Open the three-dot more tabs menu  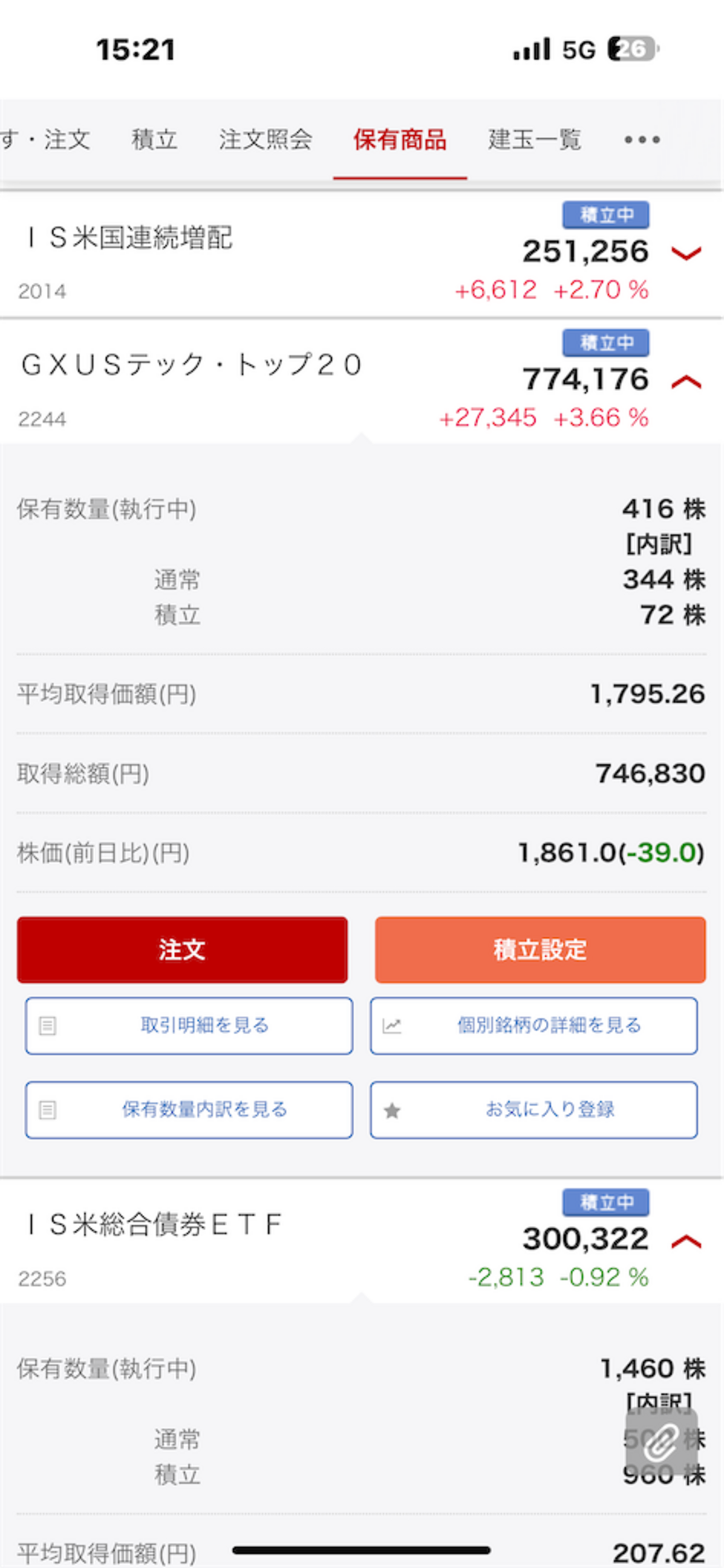click(642, 140)
